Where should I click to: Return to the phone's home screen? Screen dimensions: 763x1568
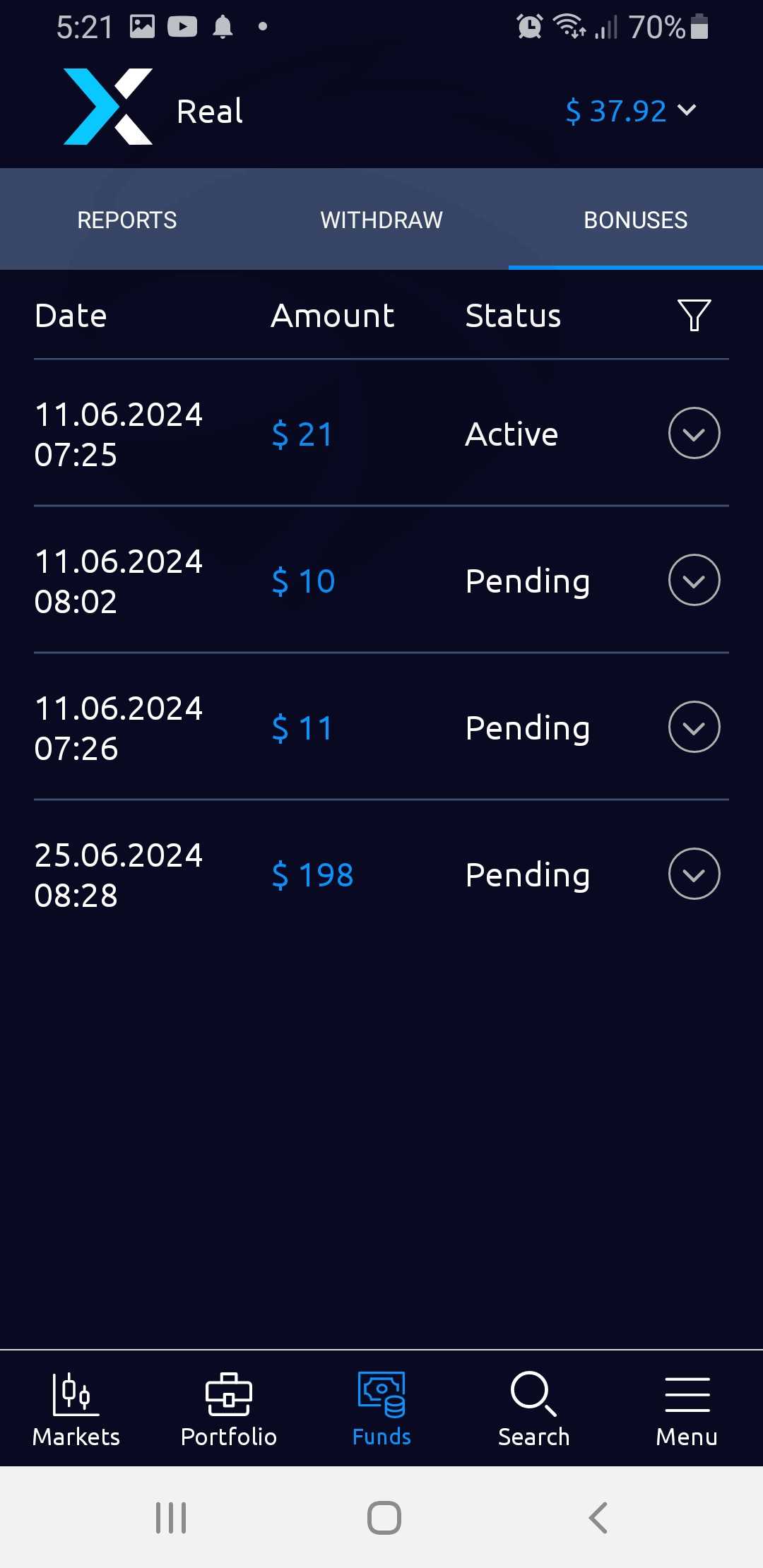click(384, 1518)
